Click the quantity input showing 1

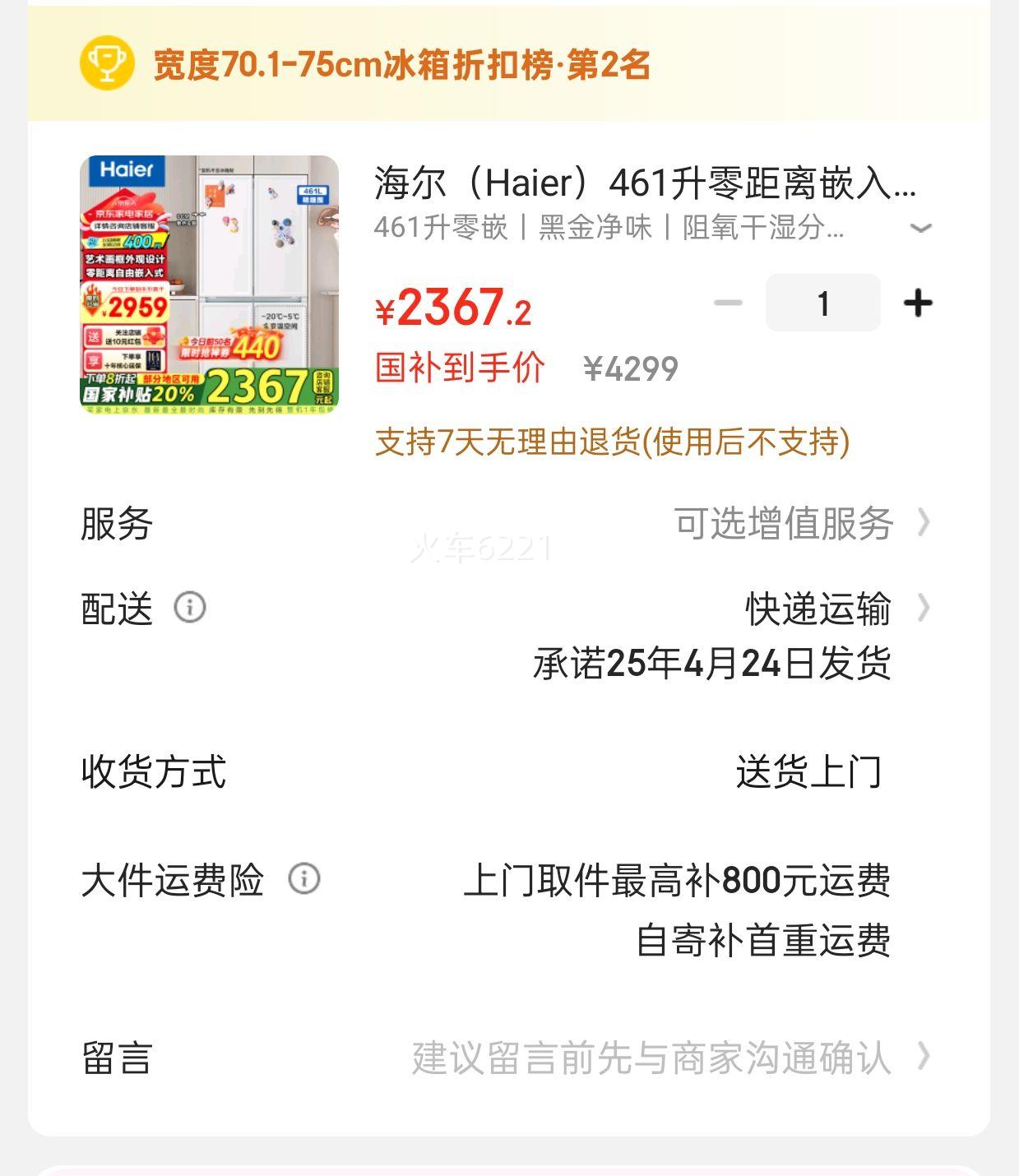822,302
